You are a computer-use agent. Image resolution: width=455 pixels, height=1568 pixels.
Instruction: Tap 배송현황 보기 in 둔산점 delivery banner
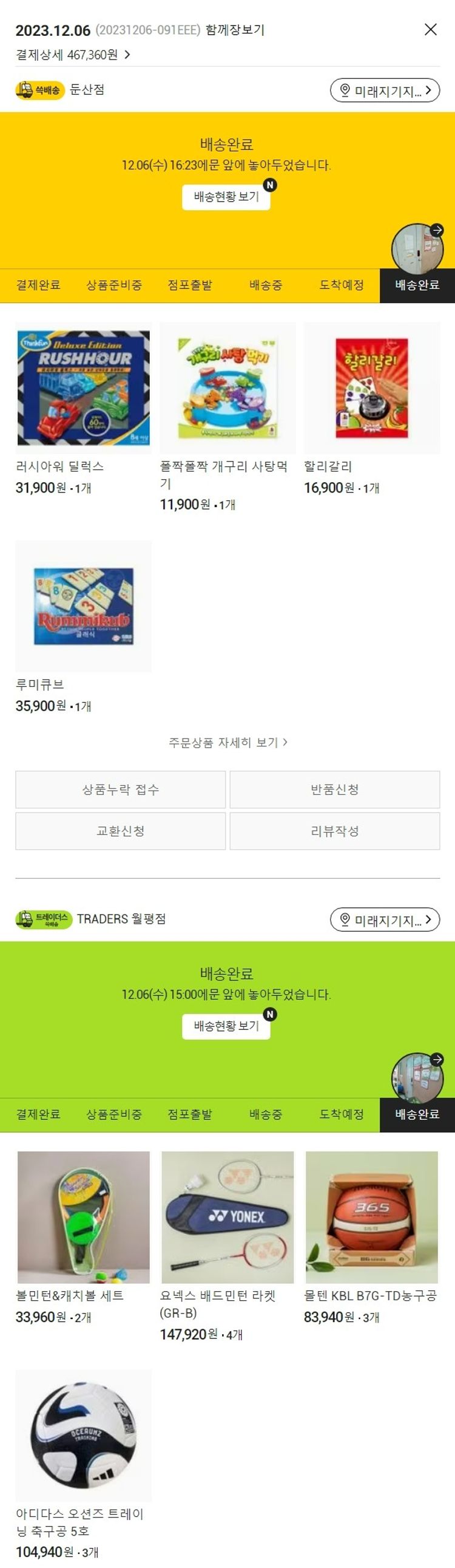226,197
